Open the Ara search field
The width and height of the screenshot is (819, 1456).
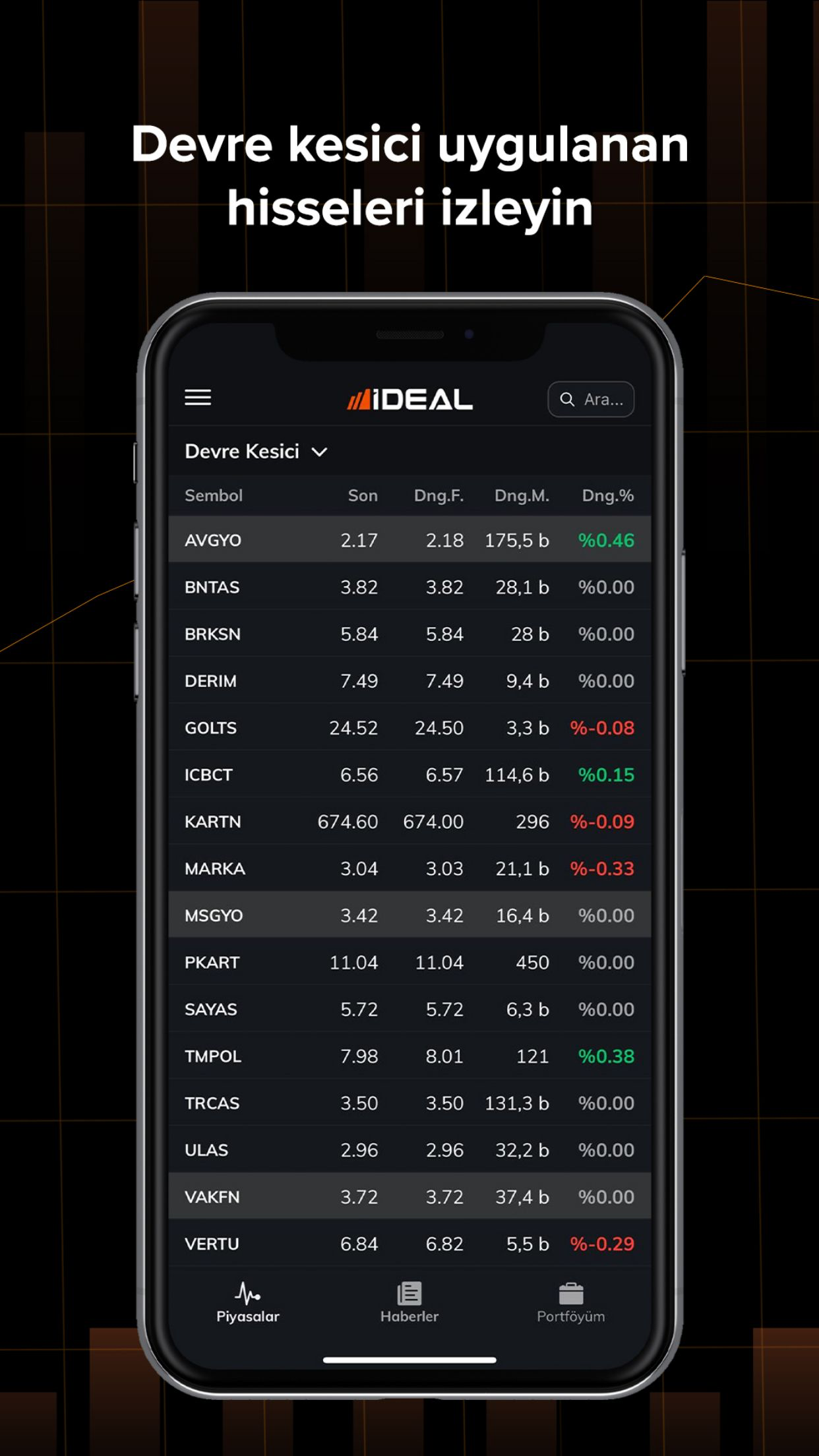[590, 398]
